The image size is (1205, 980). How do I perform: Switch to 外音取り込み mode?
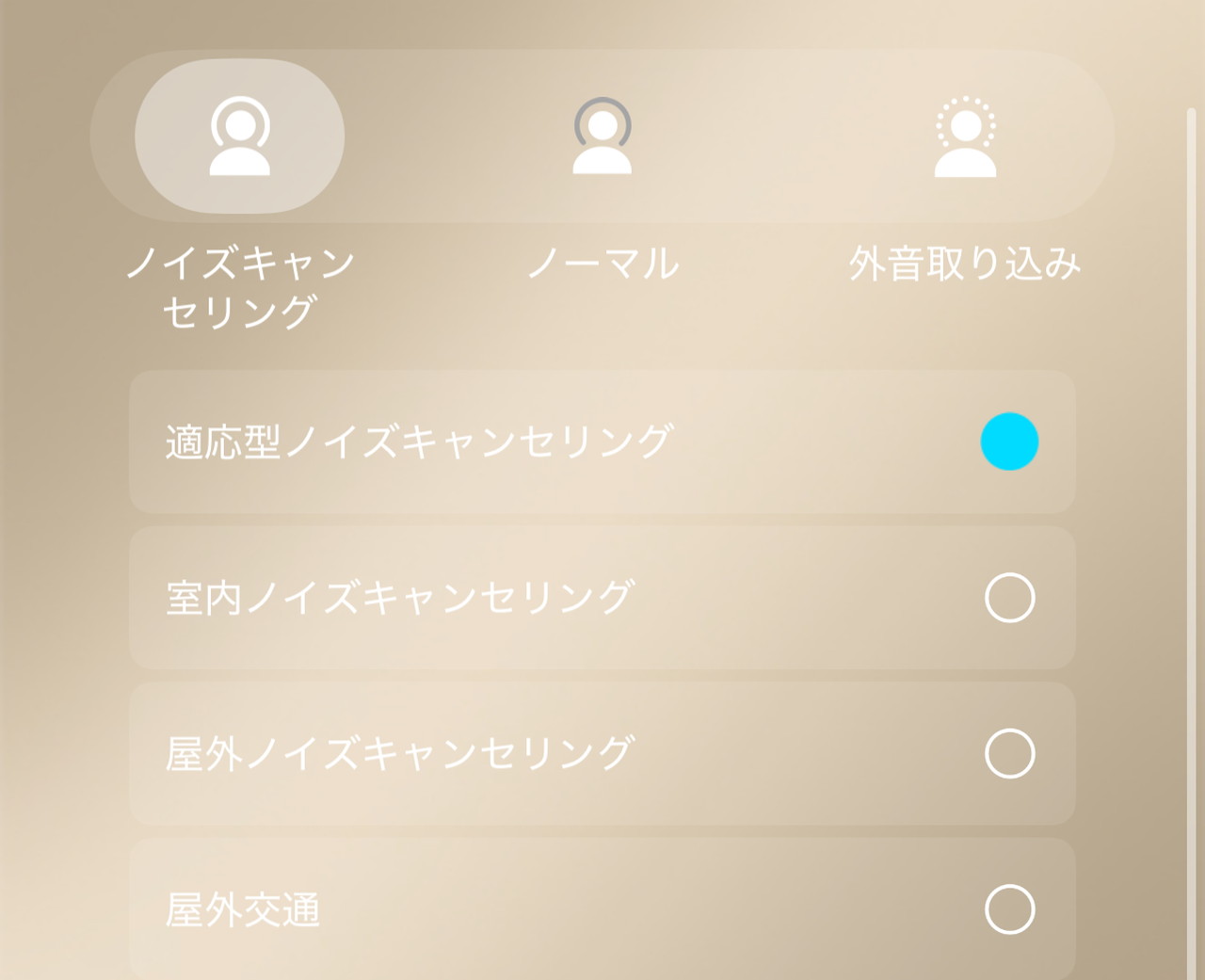point(965,137)
